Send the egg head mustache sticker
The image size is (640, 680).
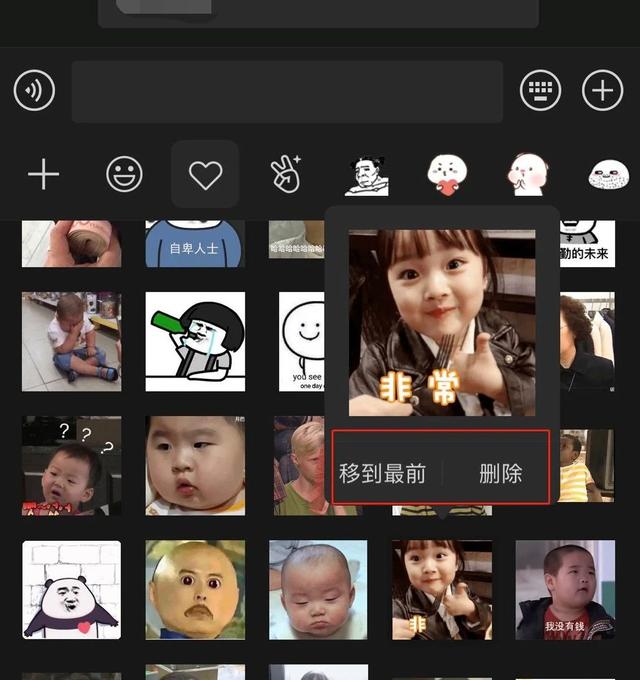tap(194, 590)
